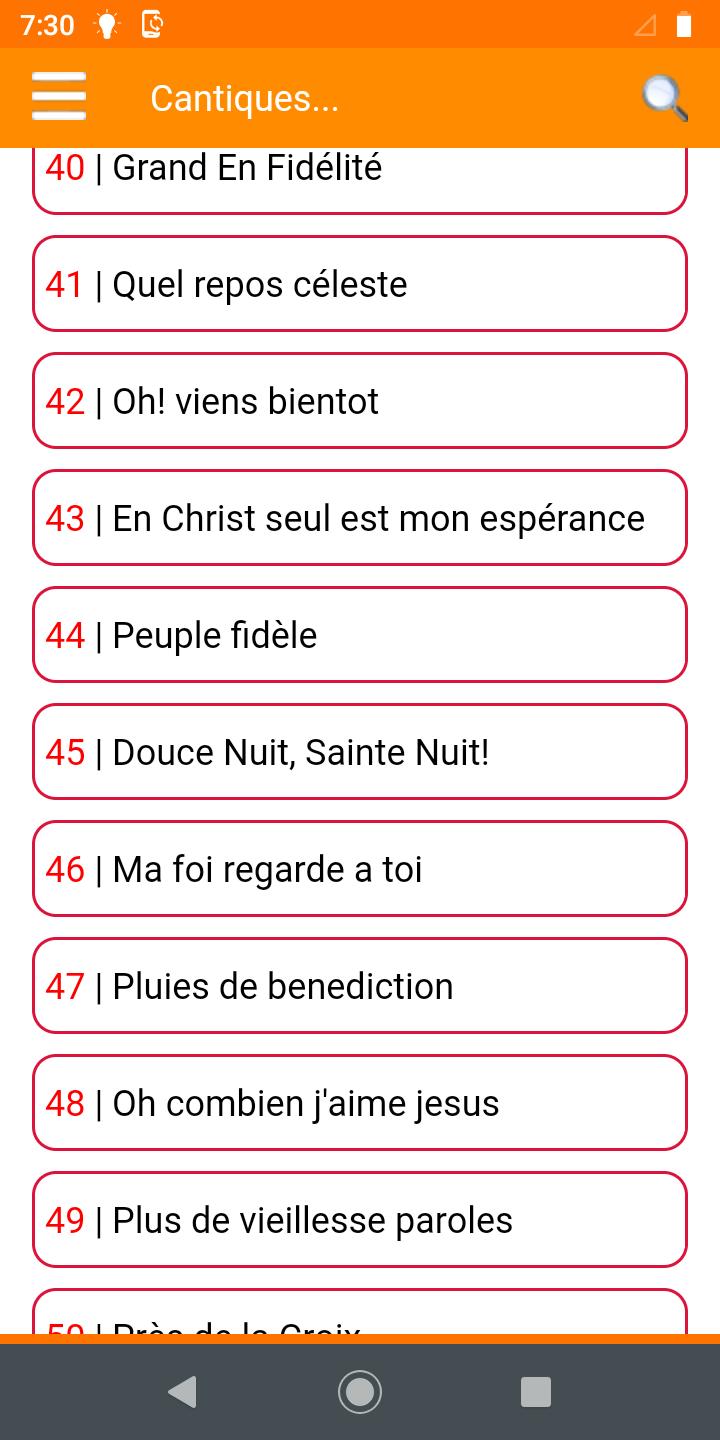Go to the home screen
This screenshot has width=720, height=1440.
(x=360, y=1392)
